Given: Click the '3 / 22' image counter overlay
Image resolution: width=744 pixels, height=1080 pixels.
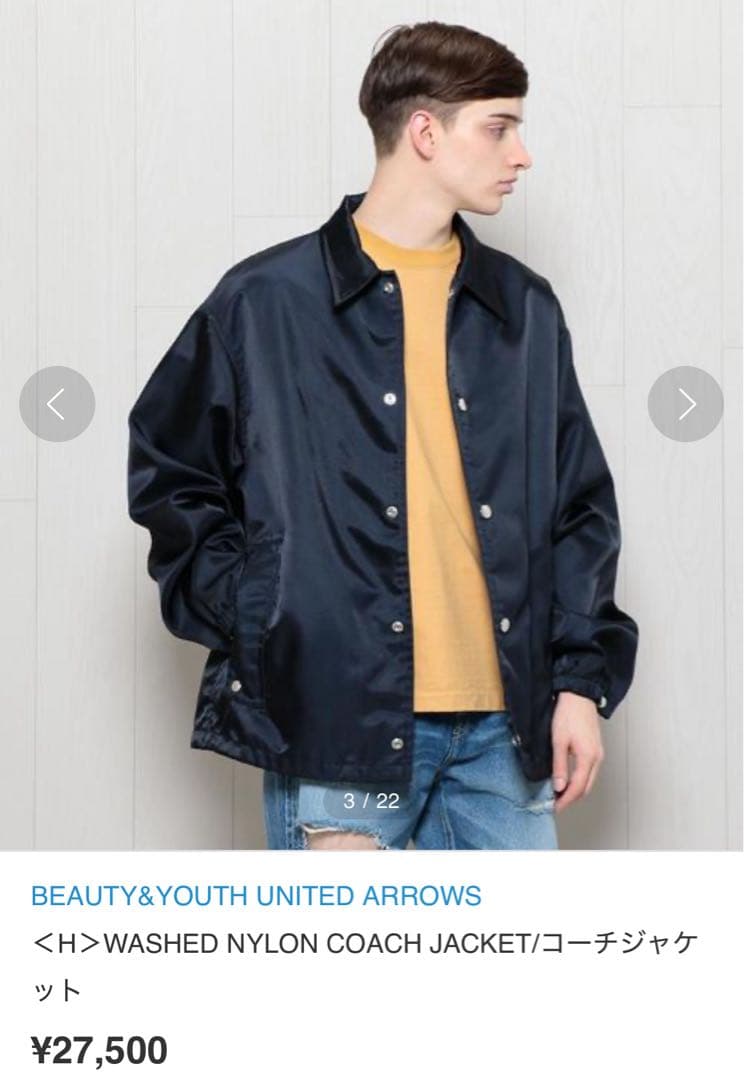Looking at the screenshot, I should (x=372, y=800).
